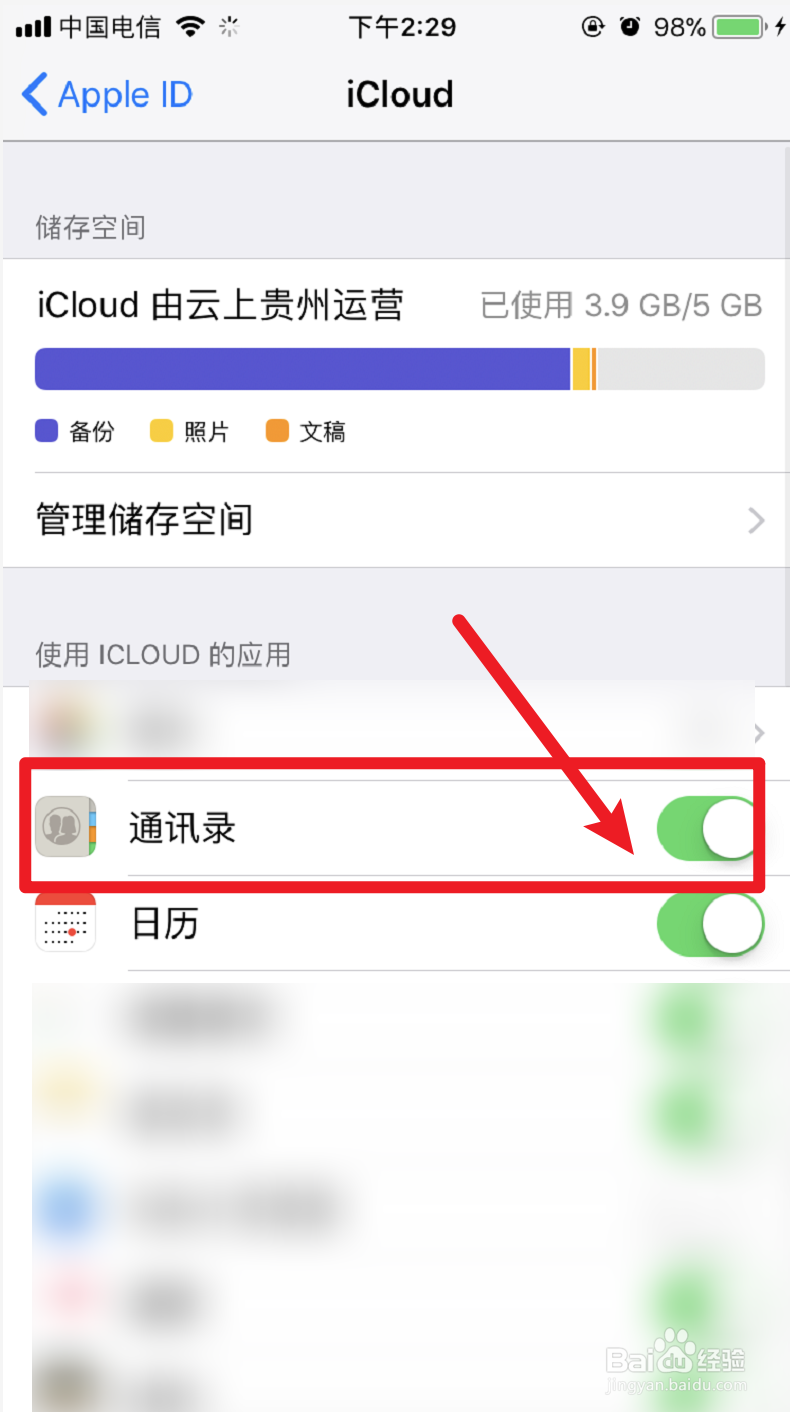Open 管理储存空间 via its chevron
This screenshot has width=790, height=1412.
(x=756, y=519)
